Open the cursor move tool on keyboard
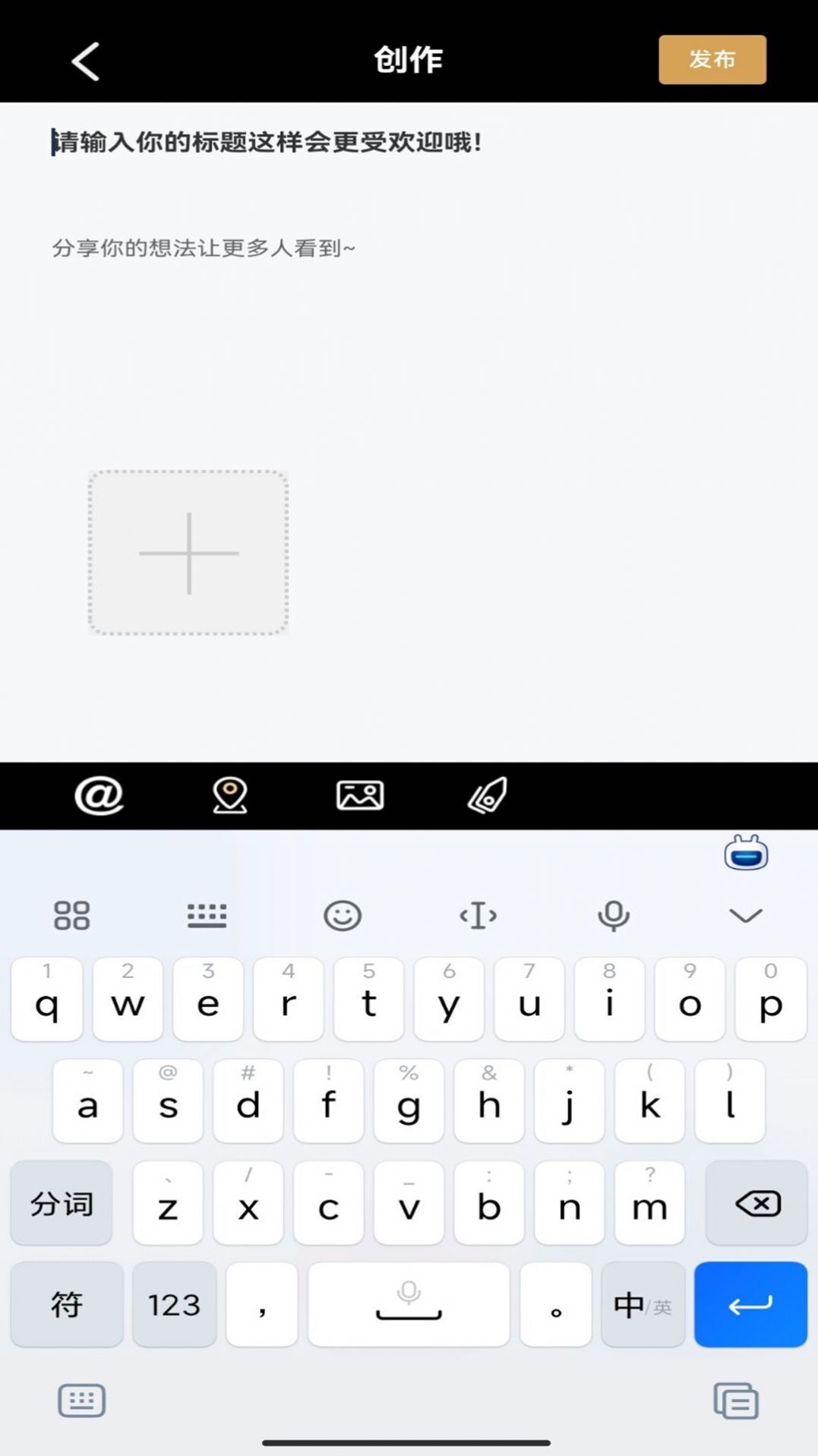818x1456 pixels. 478,915
